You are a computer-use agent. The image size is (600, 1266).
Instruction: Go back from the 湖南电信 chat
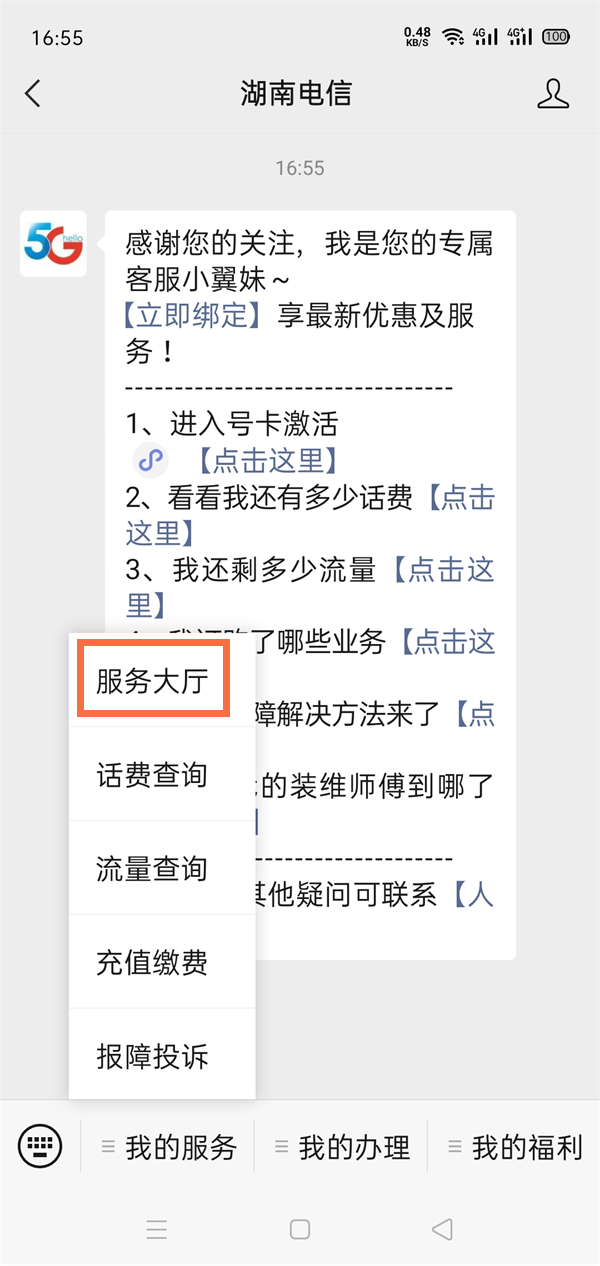click(33, 94)
